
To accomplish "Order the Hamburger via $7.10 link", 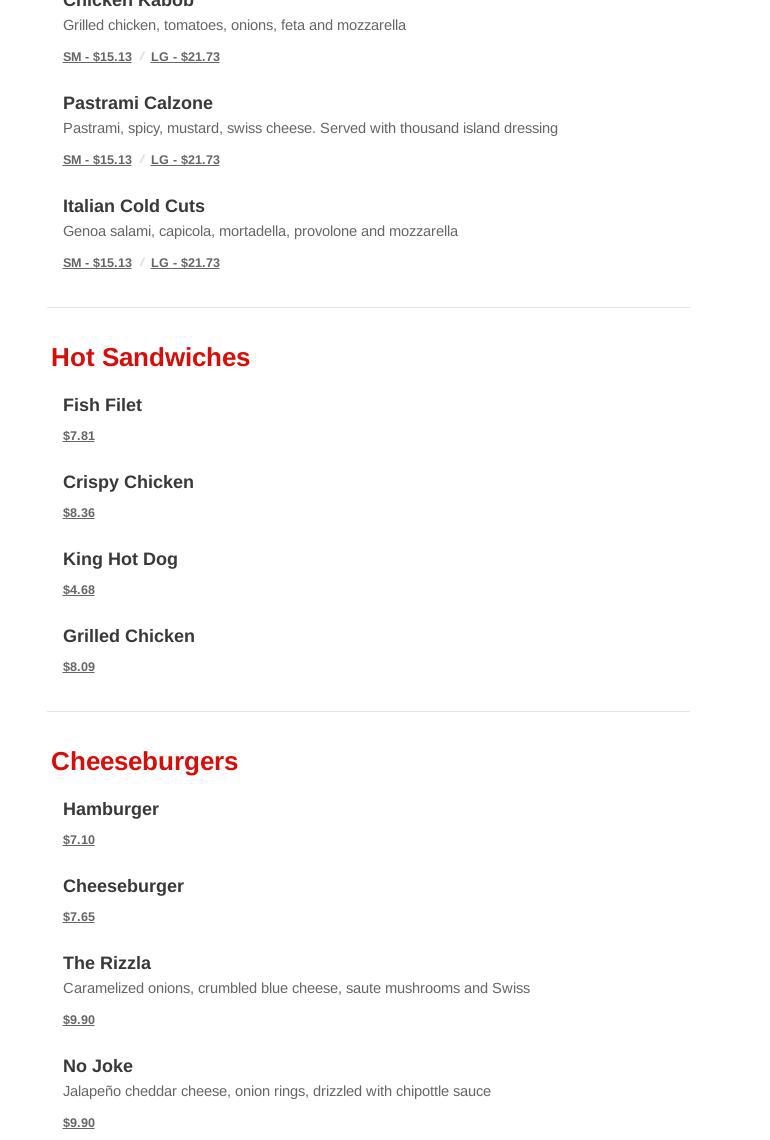I will tap(79, 840).
